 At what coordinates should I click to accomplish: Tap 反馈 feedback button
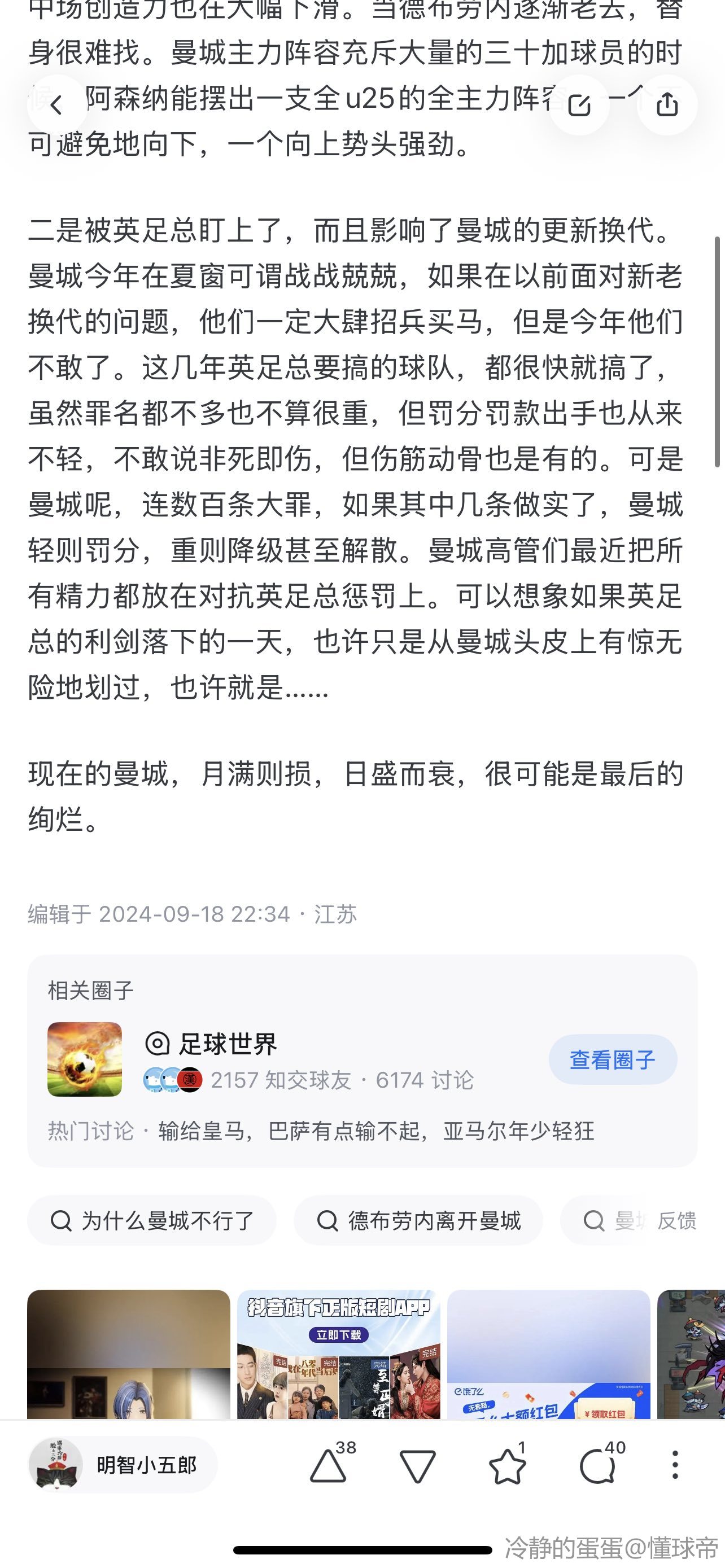click(x=677, y=1220)
